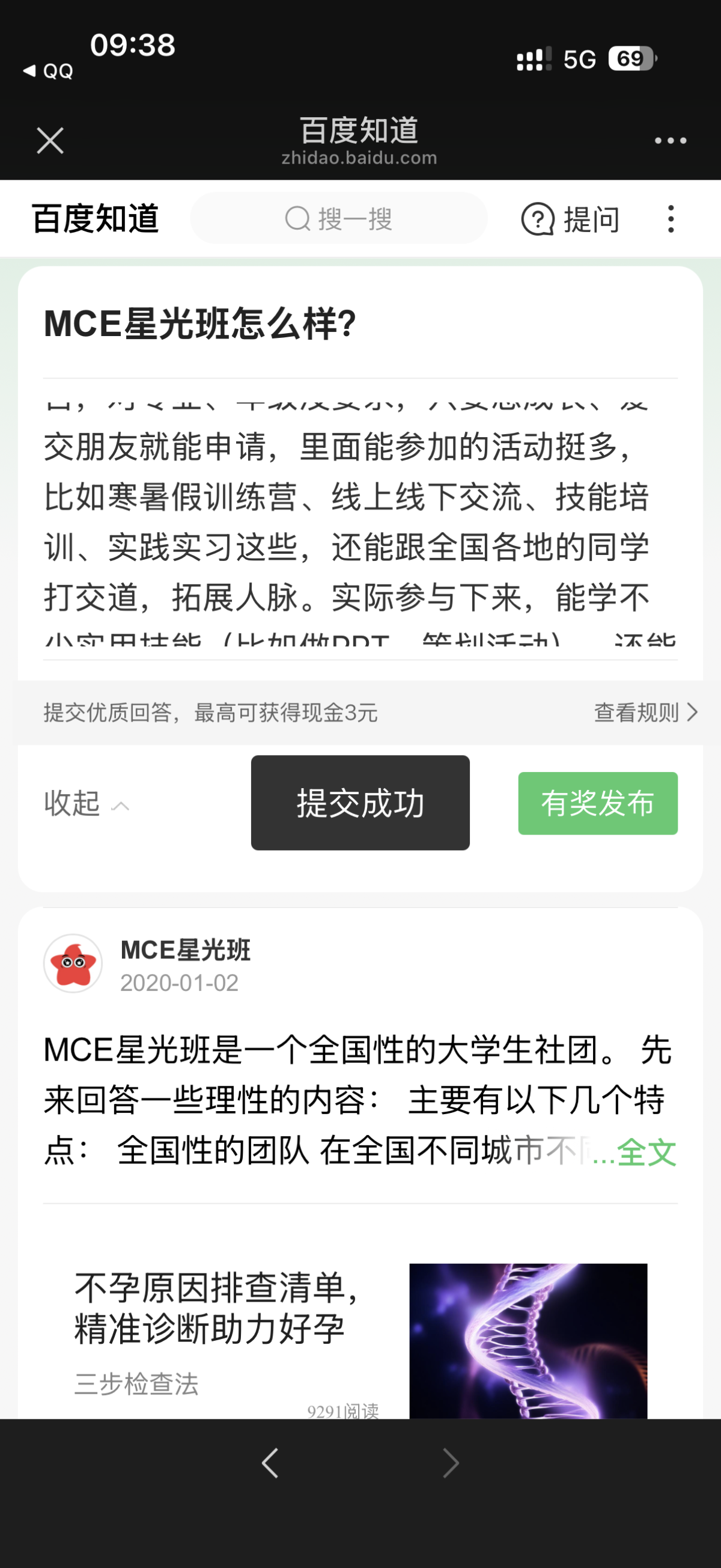Return to QQ from the status bar
Image resolution: width=721 pixels, height=1568 pixels.
coord(49,71)
